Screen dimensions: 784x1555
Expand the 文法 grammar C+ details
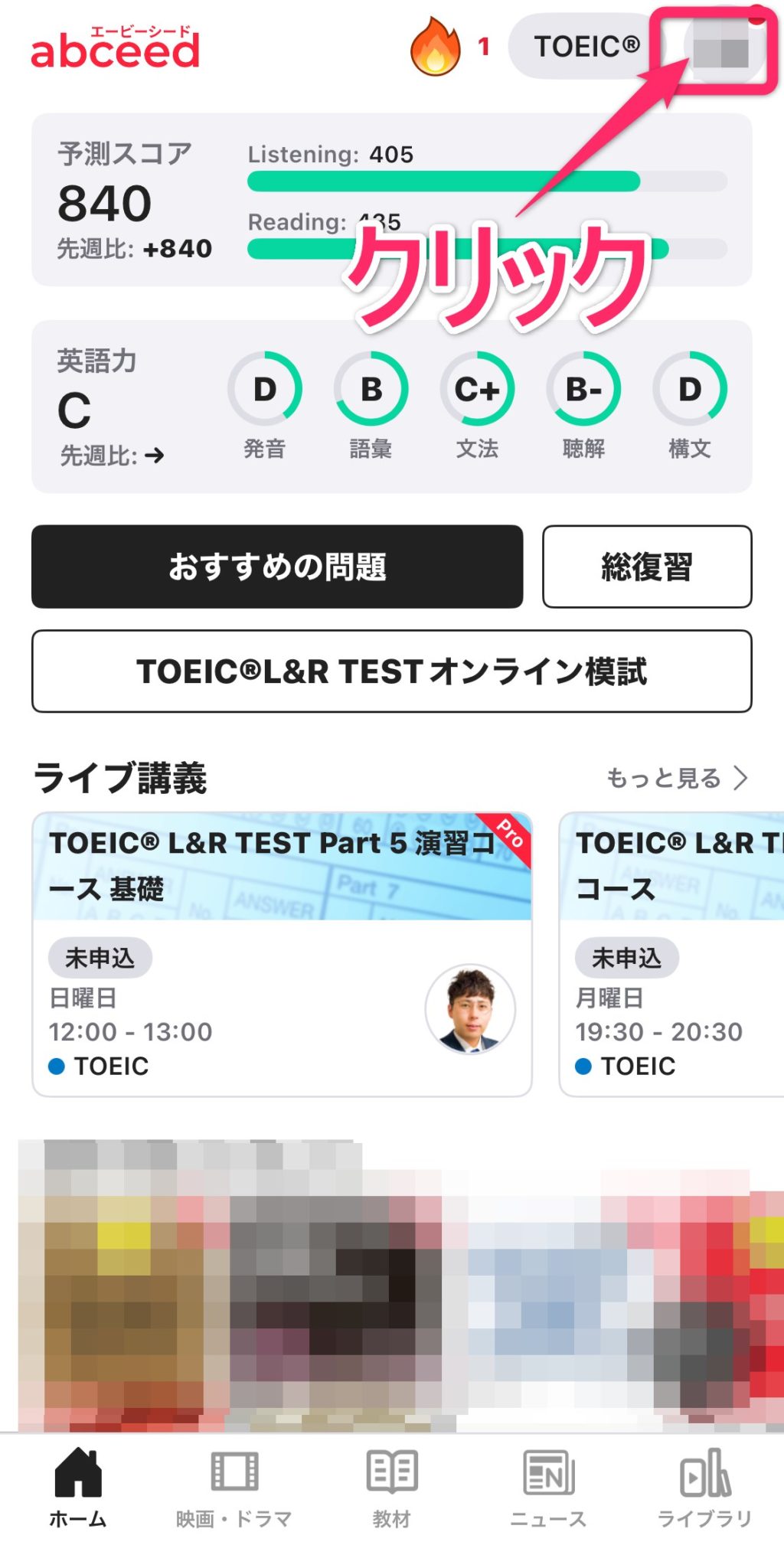476,389
